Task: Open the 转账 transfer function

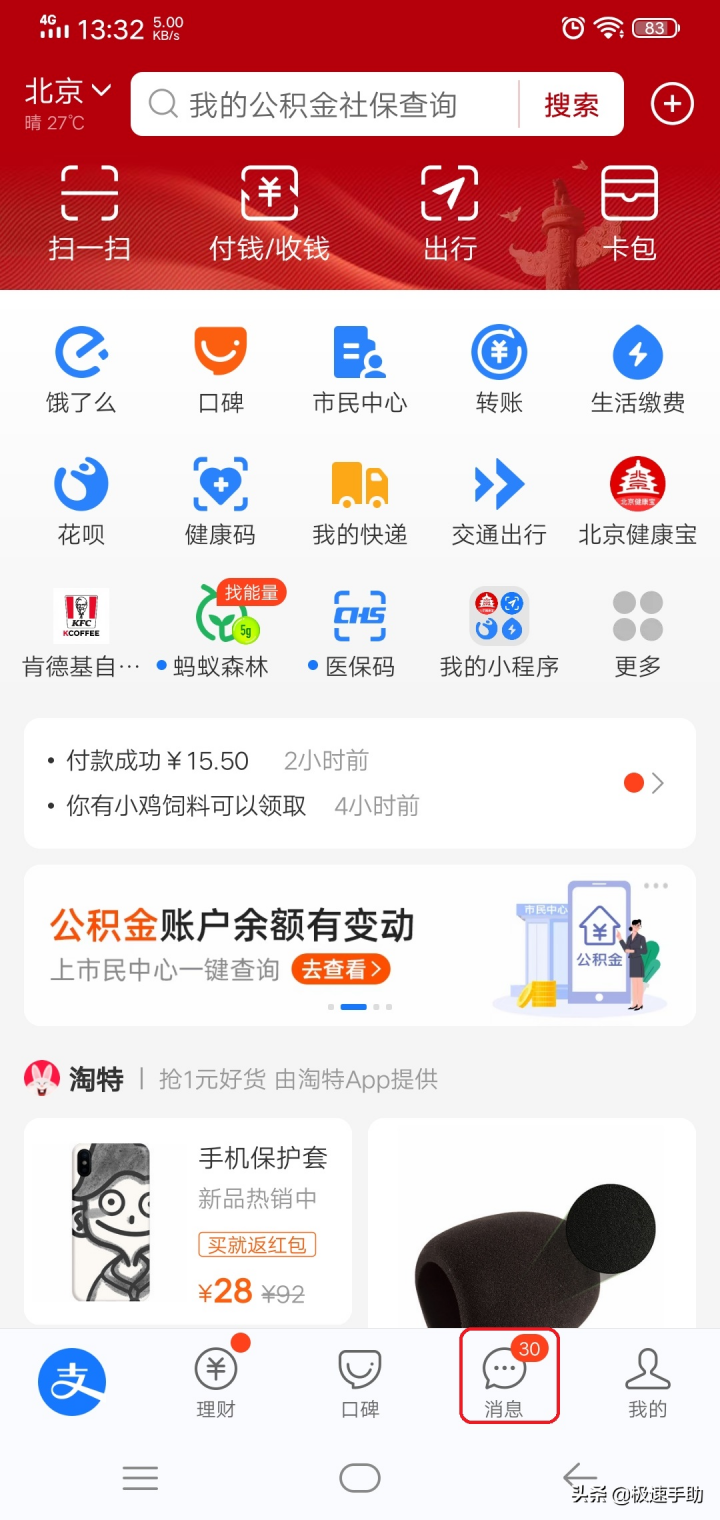Action: point(498,368)
